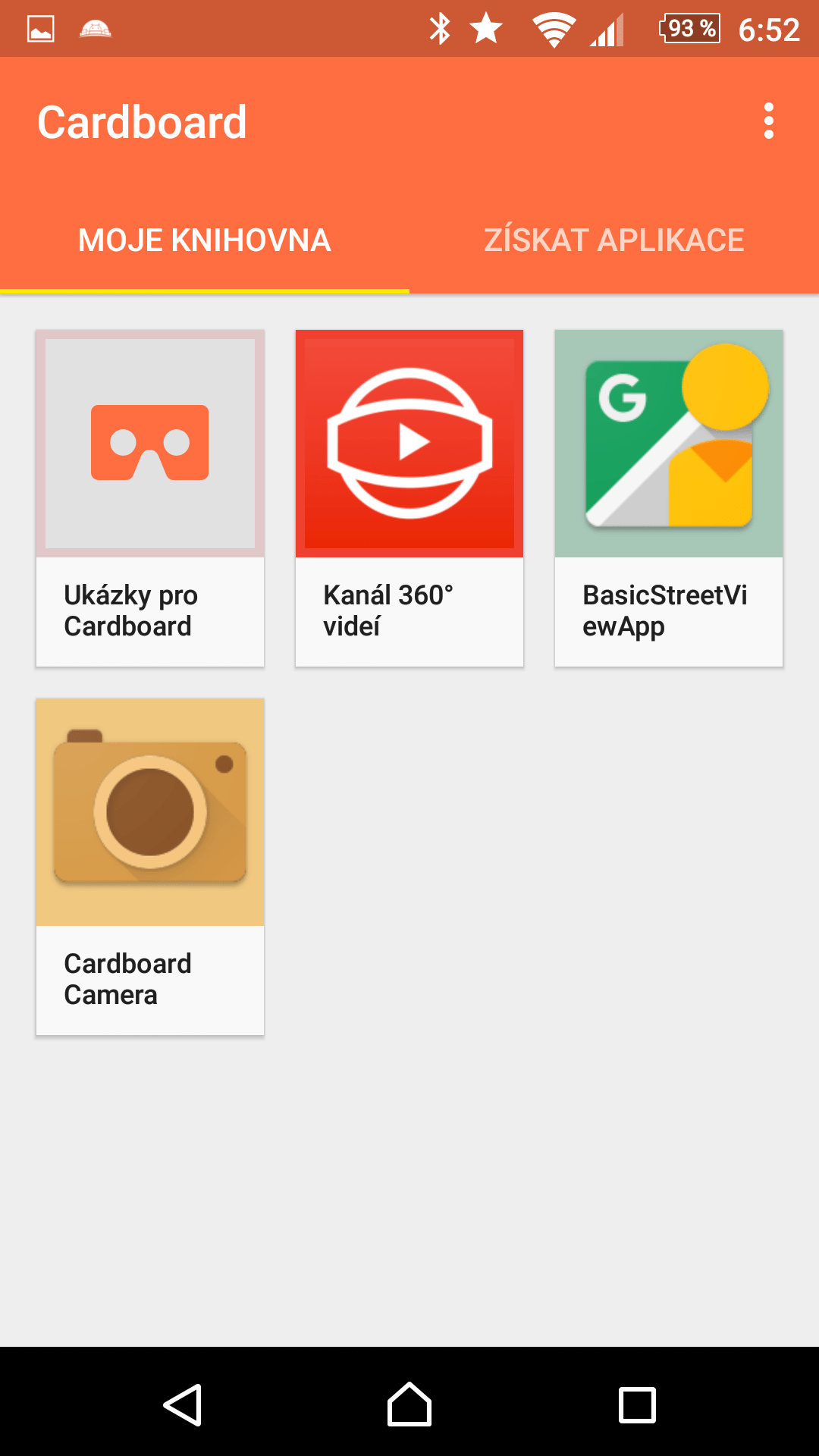
Task: Open Ukázky pro Cardboard
Action: click(x=150, y=498)
